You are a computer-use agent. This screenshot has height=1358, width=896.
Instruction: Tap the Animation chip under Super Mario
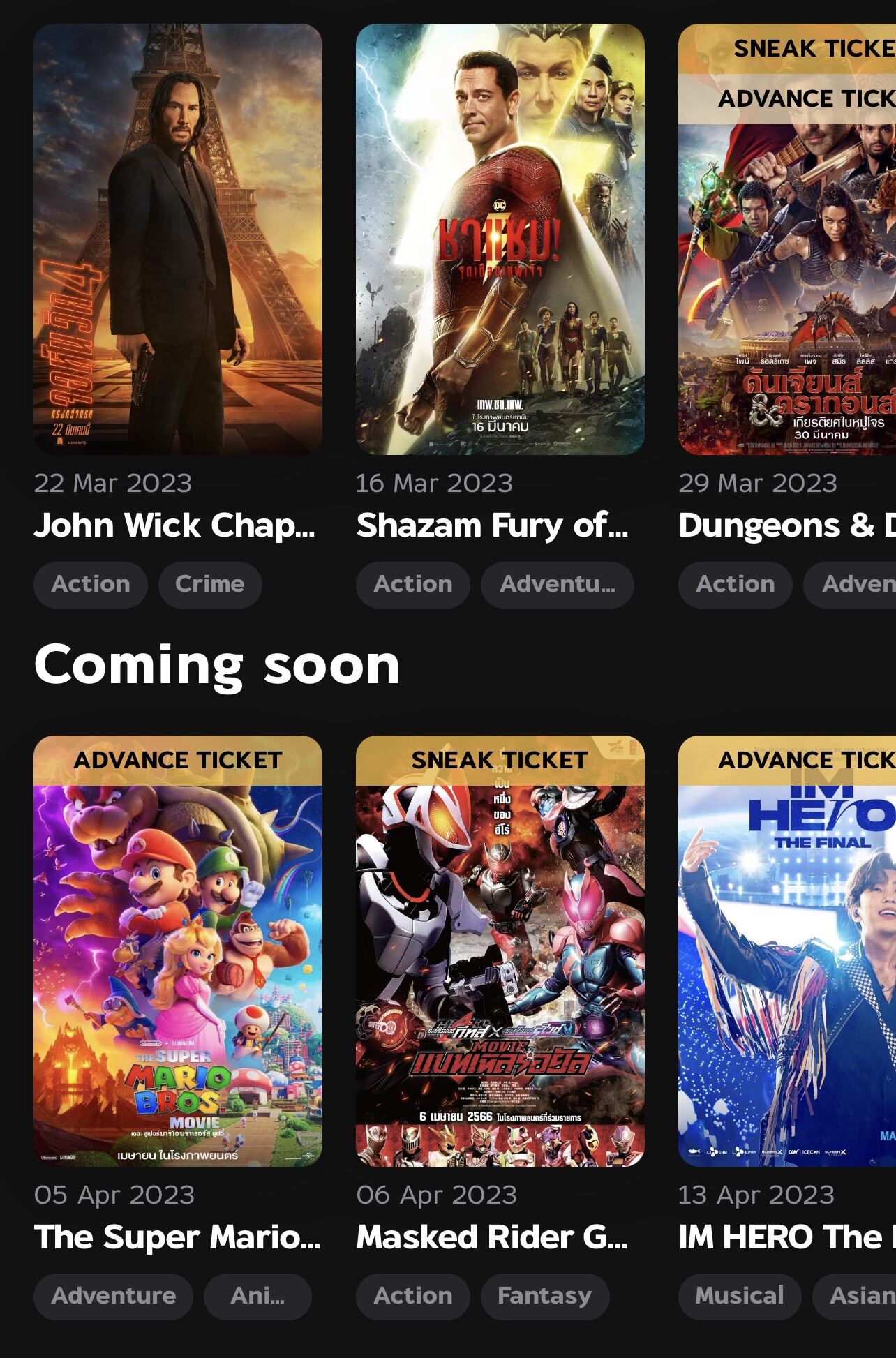click(x=257, y=1296)
